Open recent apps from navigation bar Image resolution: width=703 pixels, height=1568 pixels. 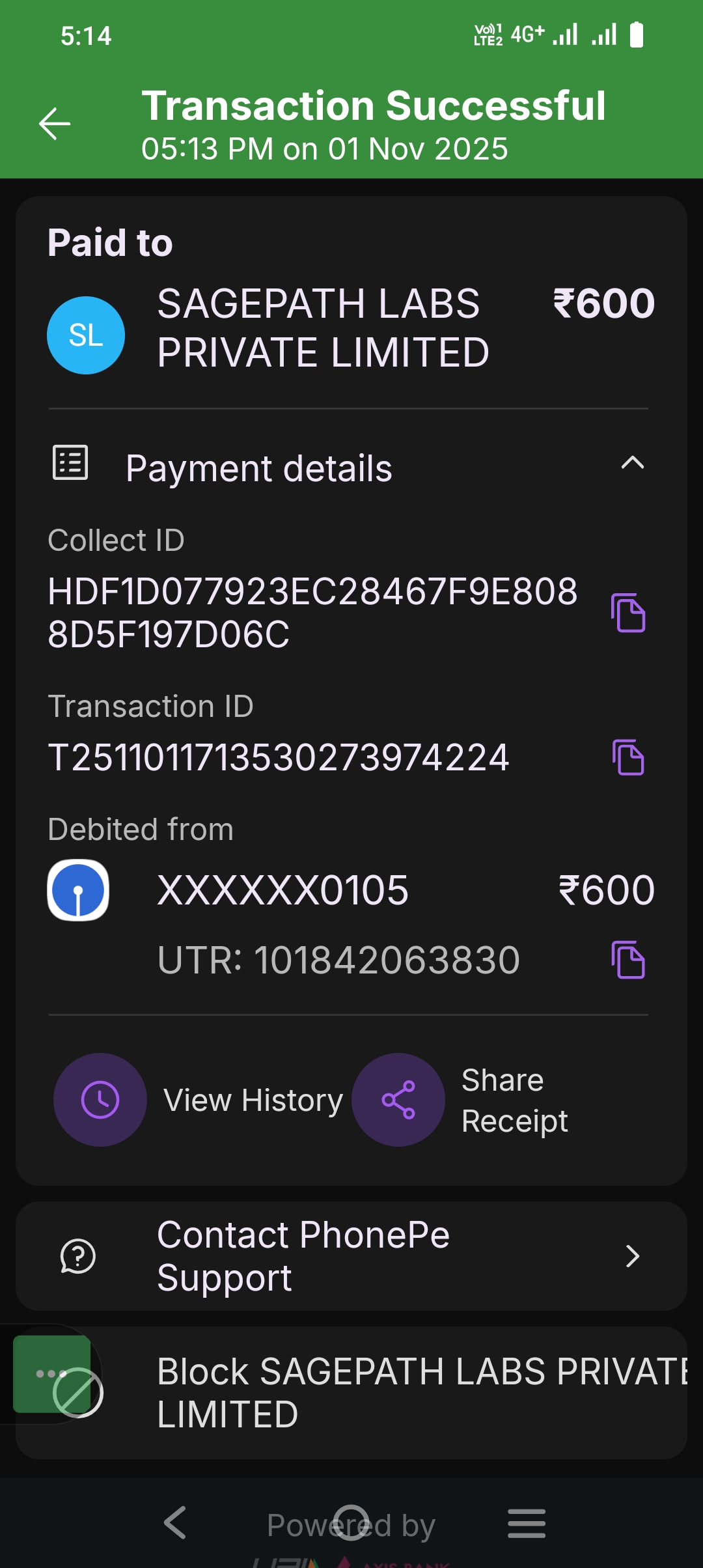click(527, 1523)
